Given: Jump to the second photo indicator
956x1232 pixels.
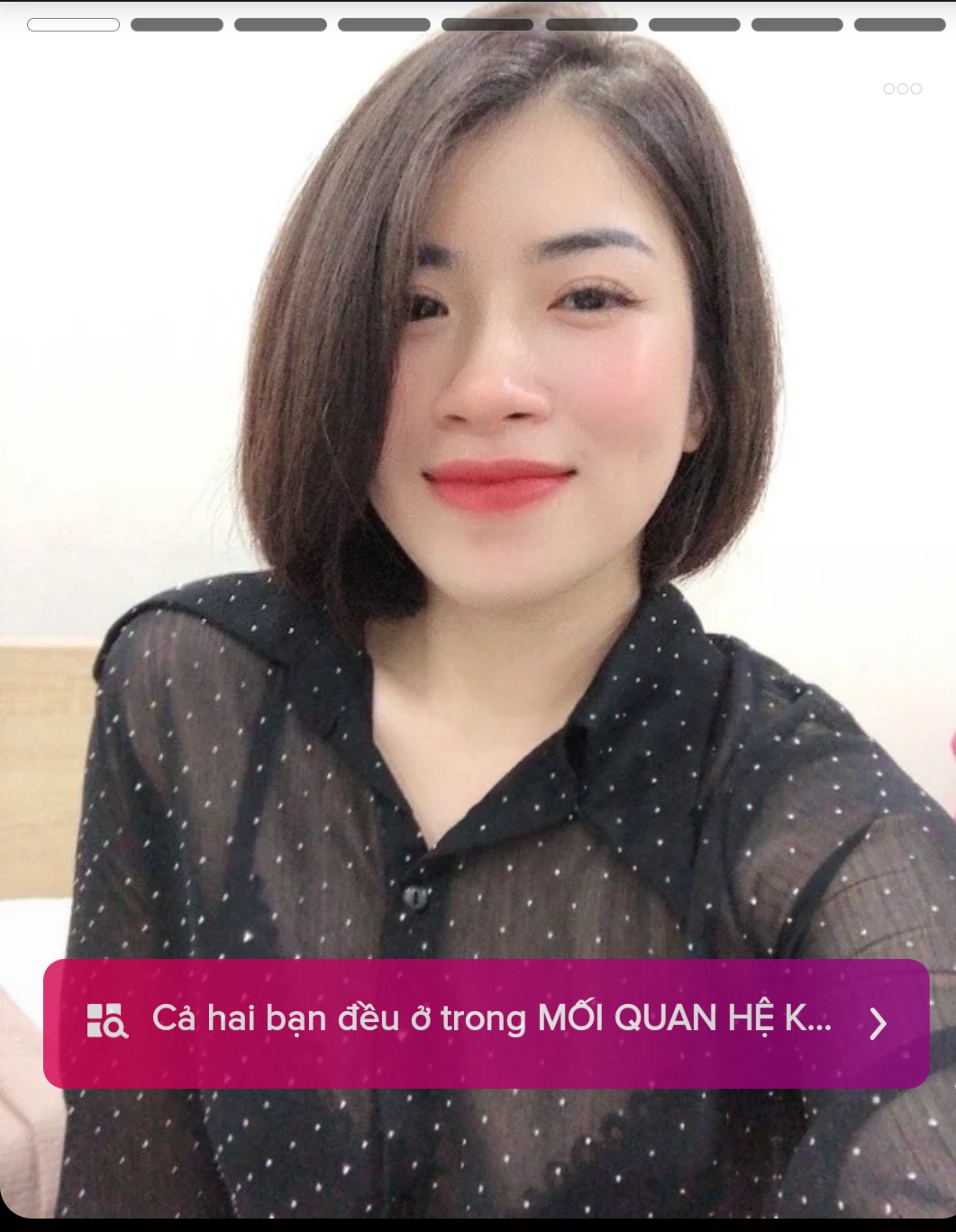Looking at the screenshot, I should click(x=177, y=25).
